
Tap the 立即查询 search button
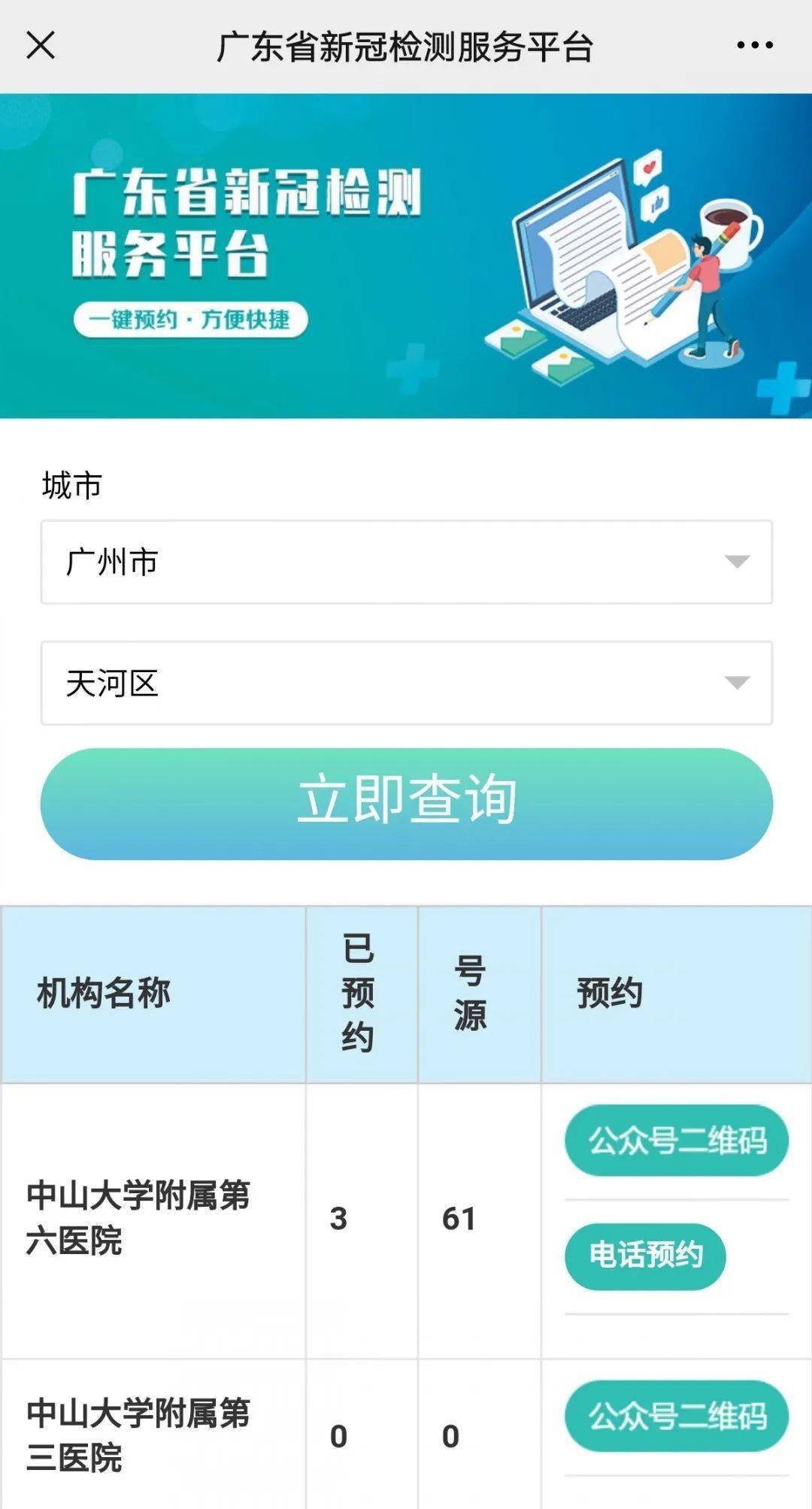(x=406, y=803)
